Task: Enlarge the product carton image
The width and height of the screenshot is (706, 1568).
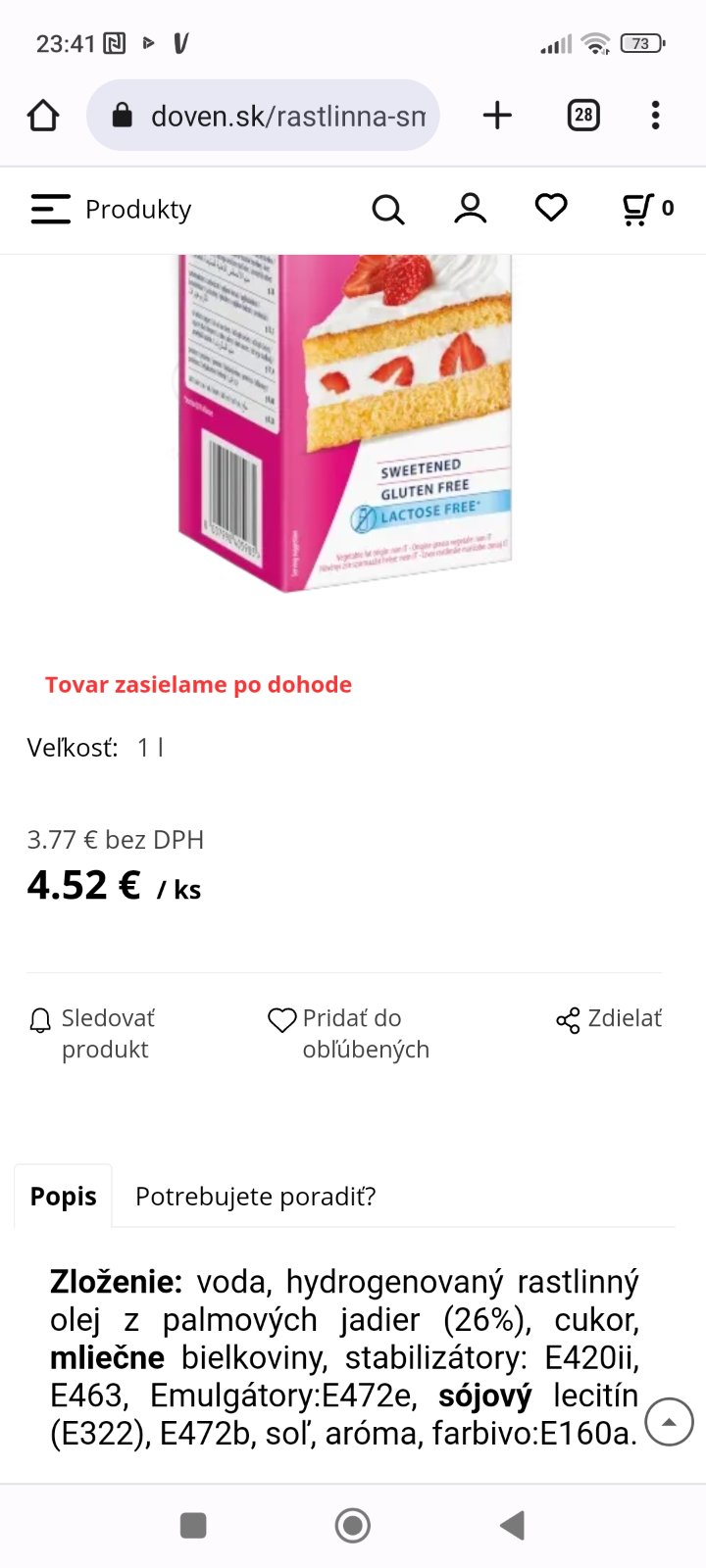Action: point(344,421)
